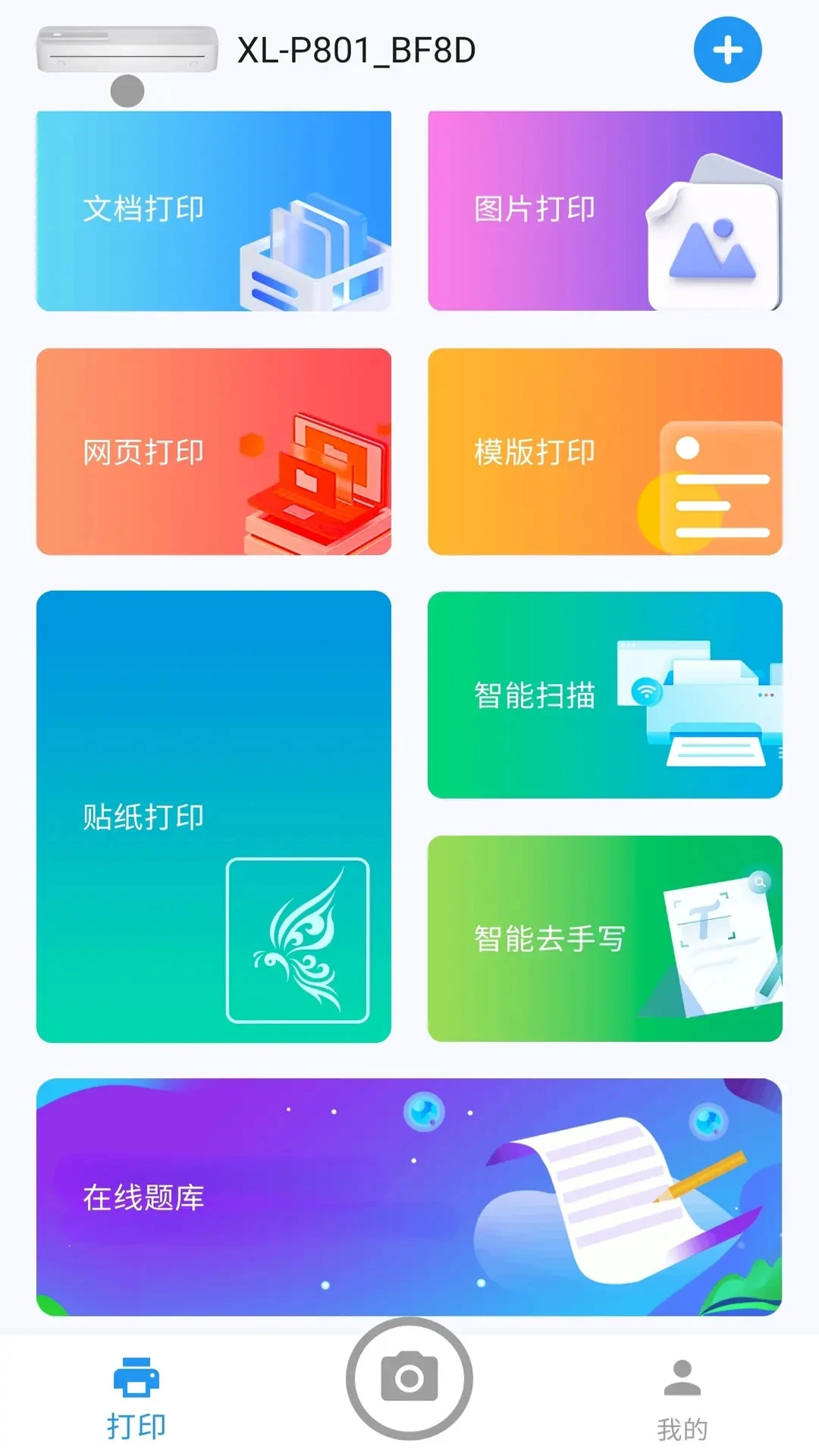Open the 文档打印 document printing card
This screenshot has width=819, height=1456.
tap(214, 211)
